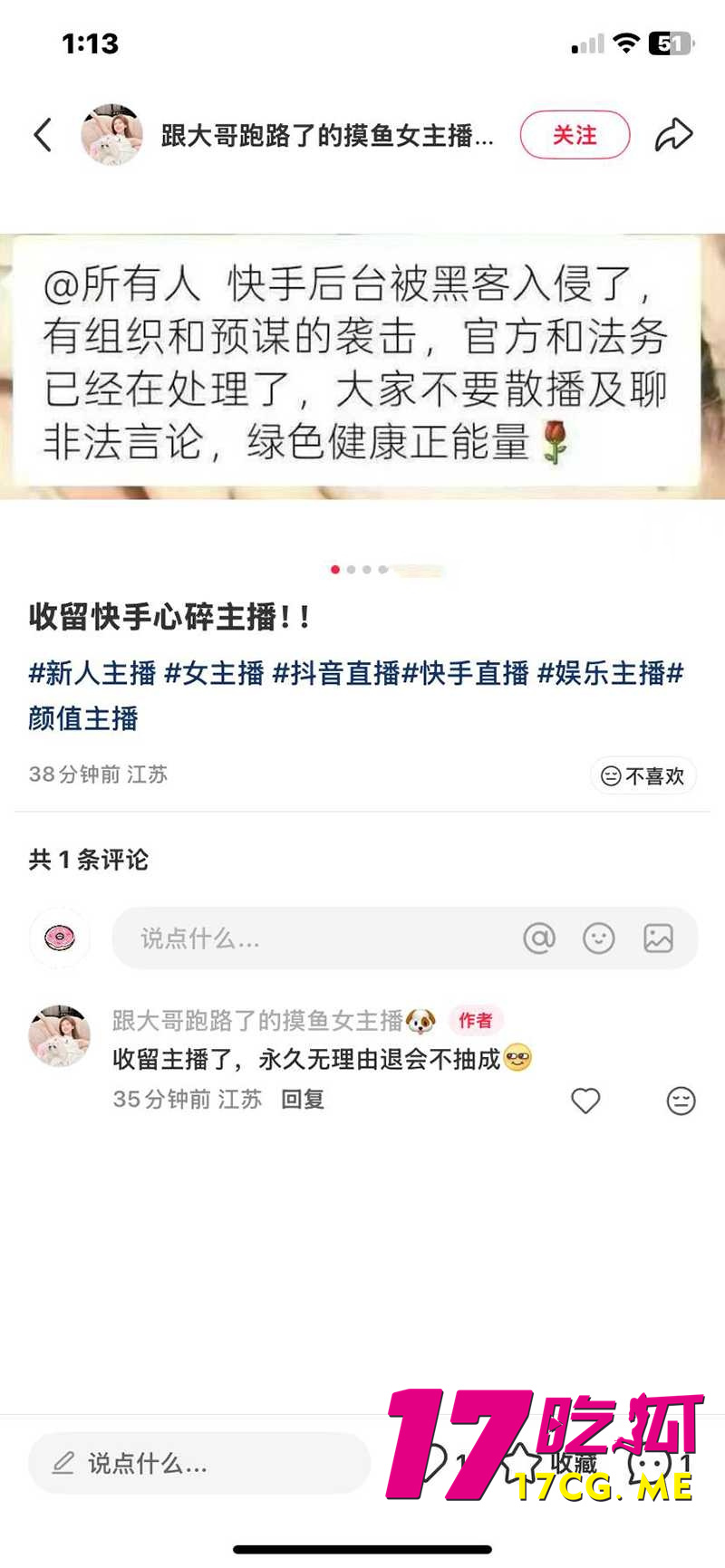Open the emoji picker beside the comment field
The image size is (725, 1568).
point(599,938)
